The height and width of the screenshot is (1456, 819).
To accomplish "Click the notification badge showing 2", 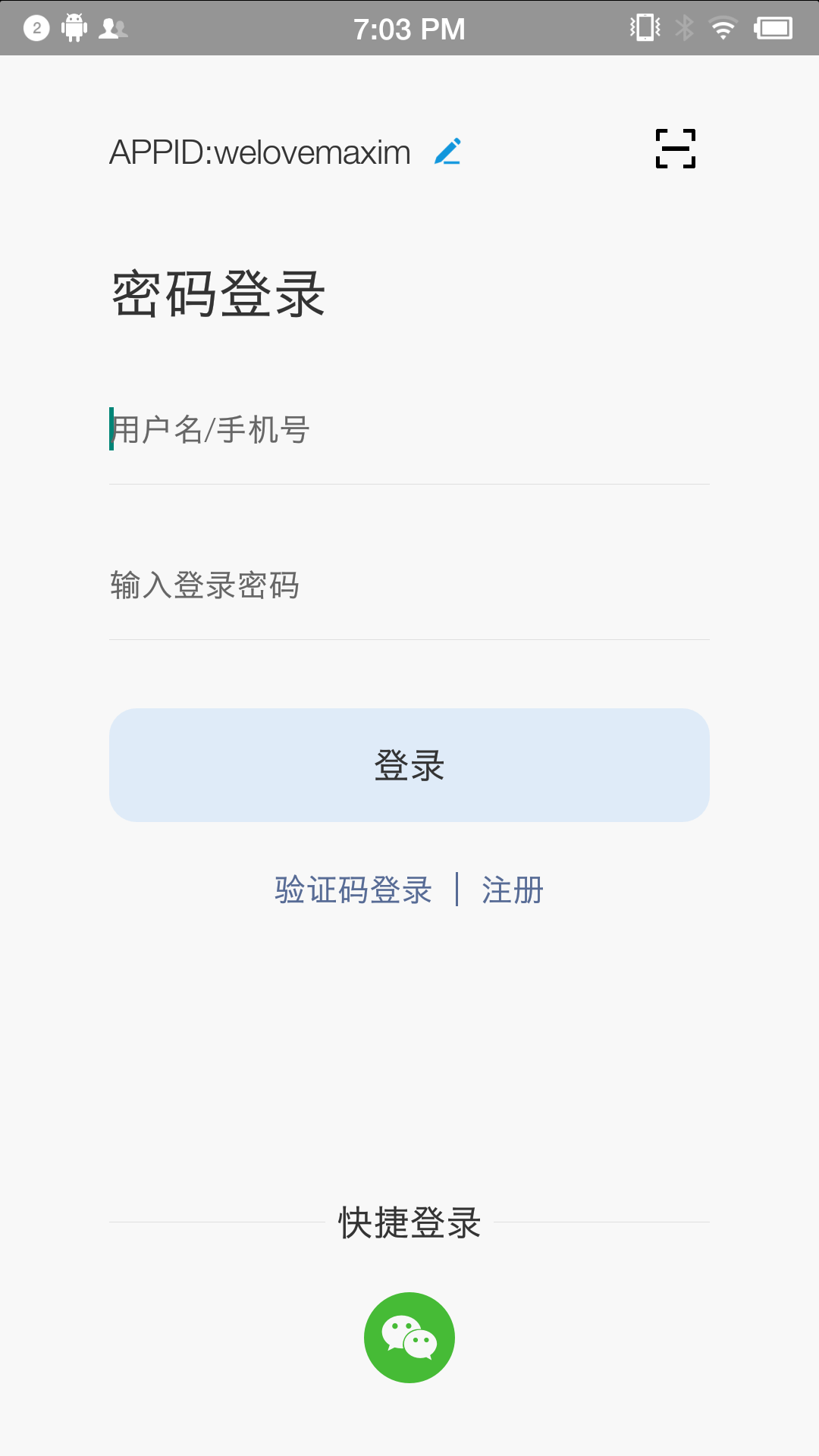I will [x=35, y=27].
